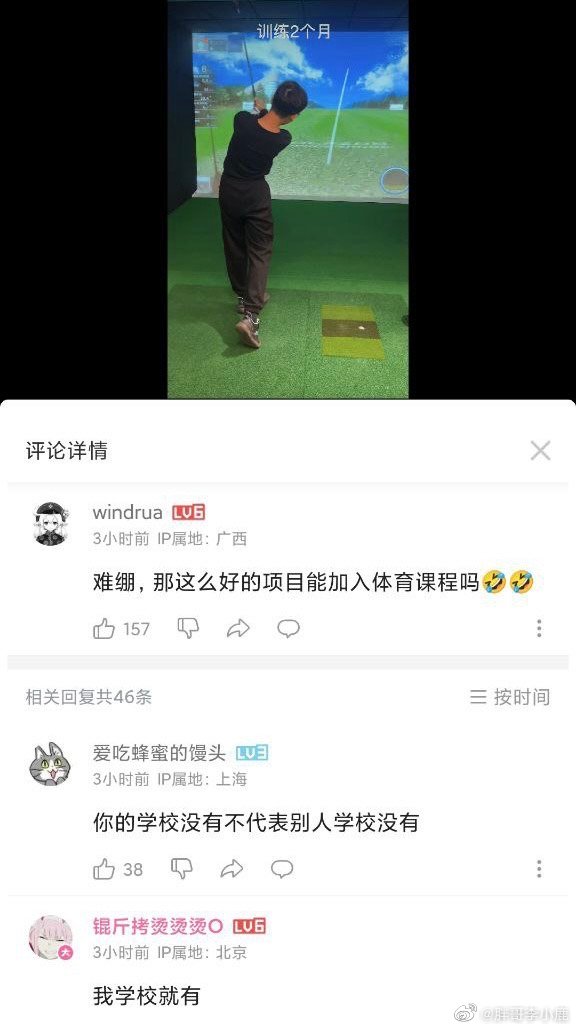The height and width of the screenshot is (1030, 576).
Task: Open windrua's profile avatar
Action: [x=51, y=524]
